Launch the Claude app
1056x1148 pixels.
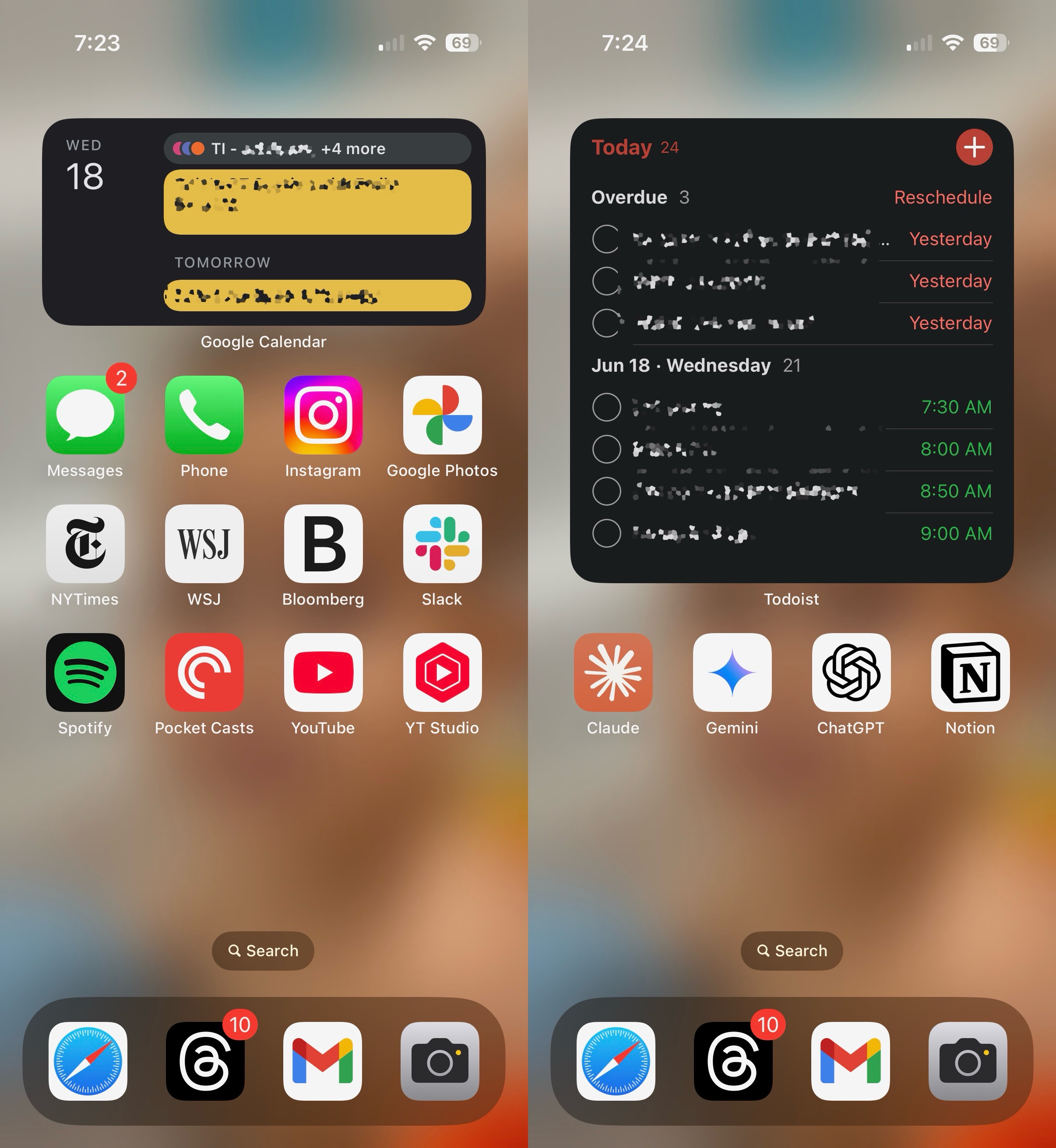click(x=613, y=673)
